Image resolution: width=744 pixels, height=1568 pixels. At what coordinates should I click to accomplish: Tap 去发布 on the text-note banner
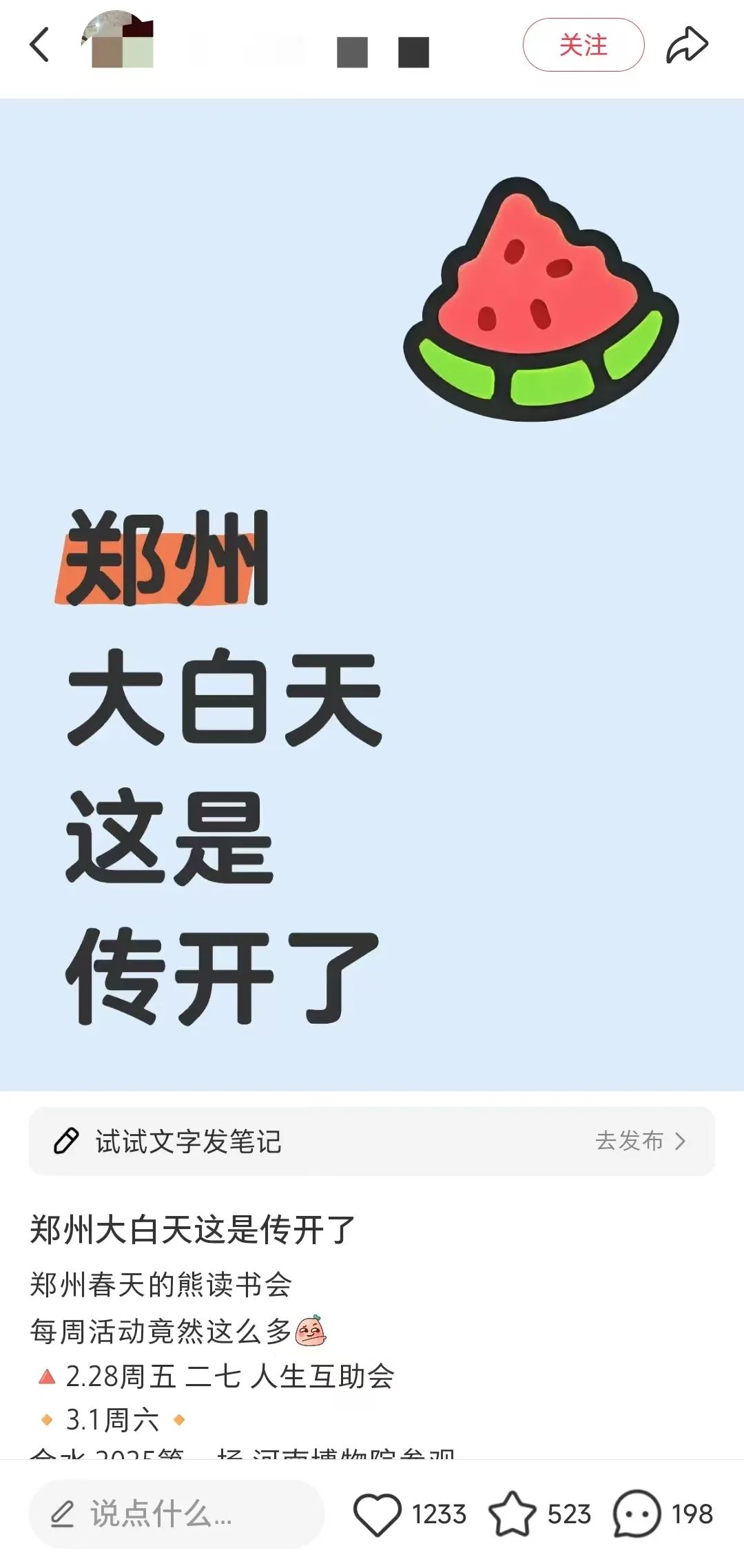640,1141
